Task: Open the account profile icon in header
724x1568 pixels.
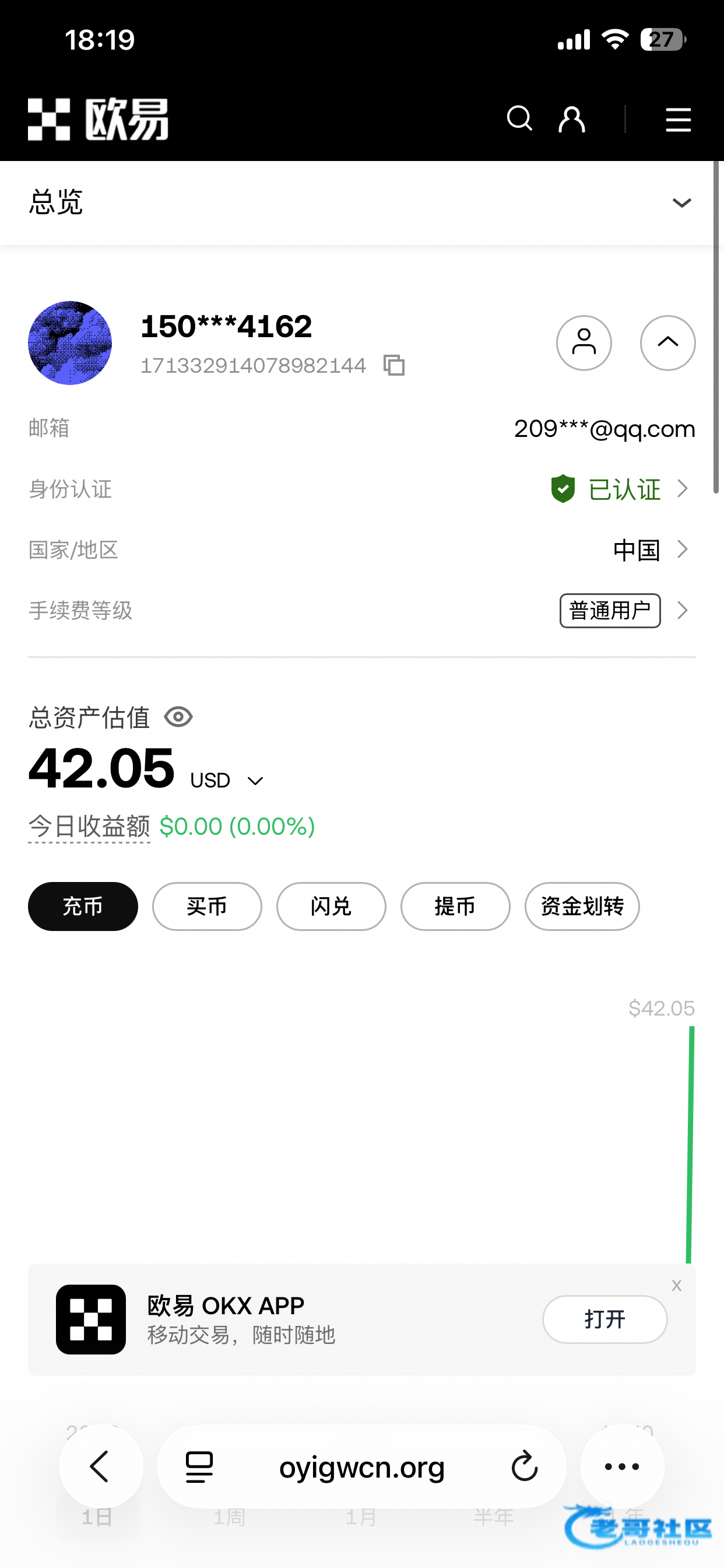Action: (572, 118)
